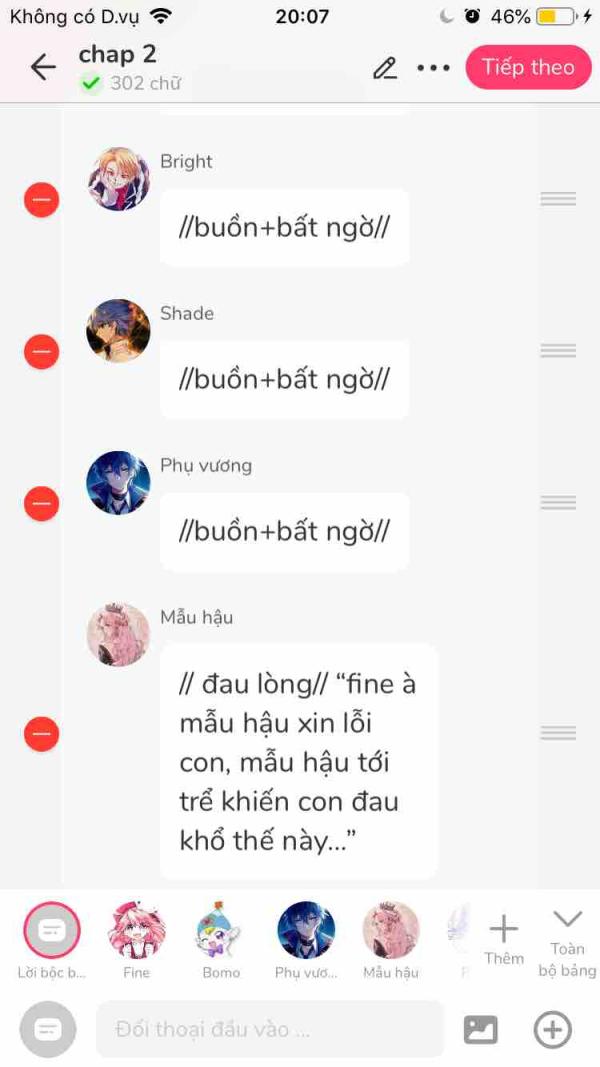
Task: Open the three-dot overflow menu
Action: [433, 67]
